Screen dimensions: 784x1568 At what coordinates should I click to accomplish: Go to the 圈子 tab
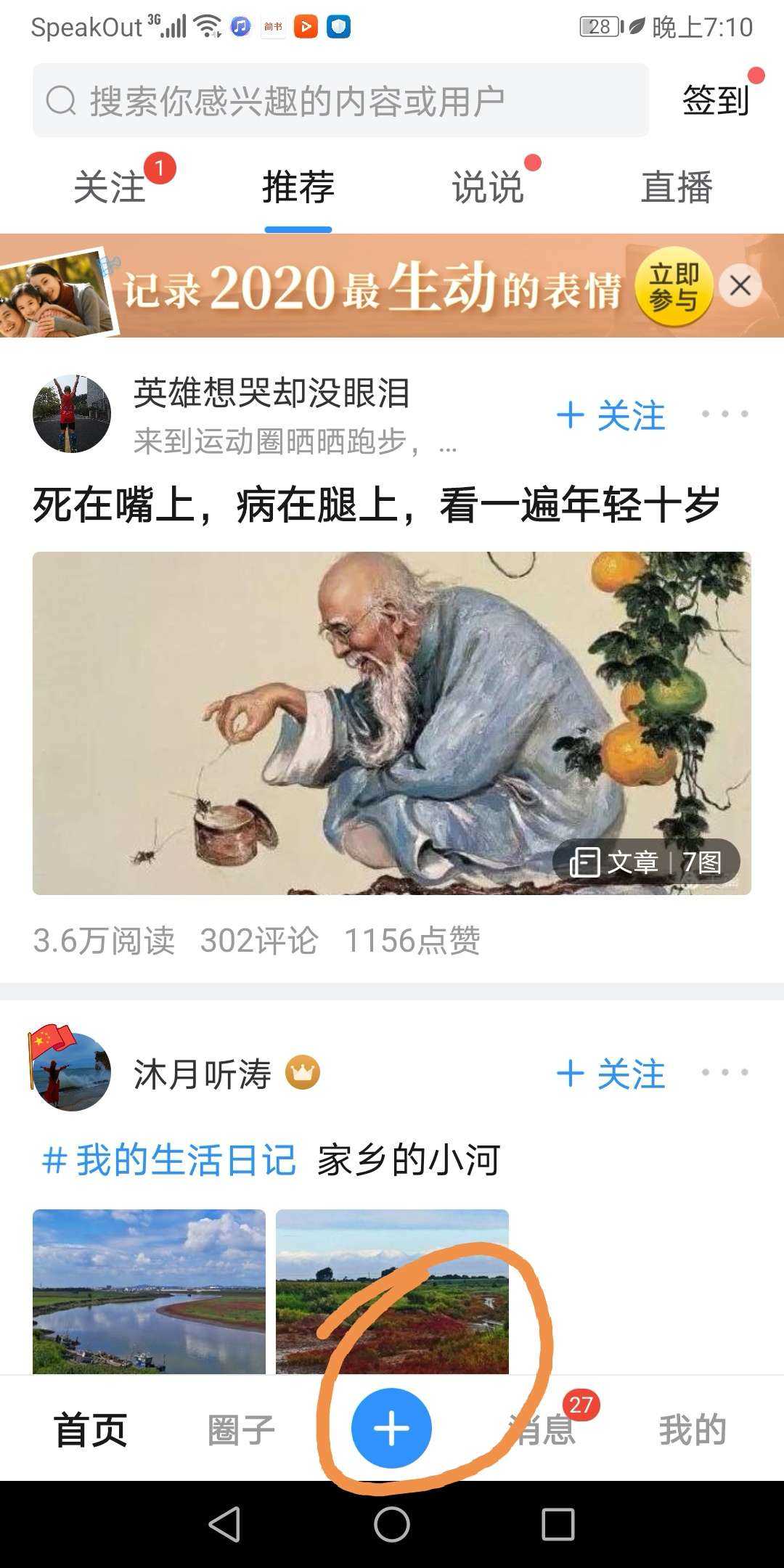tap(241, 1430)
